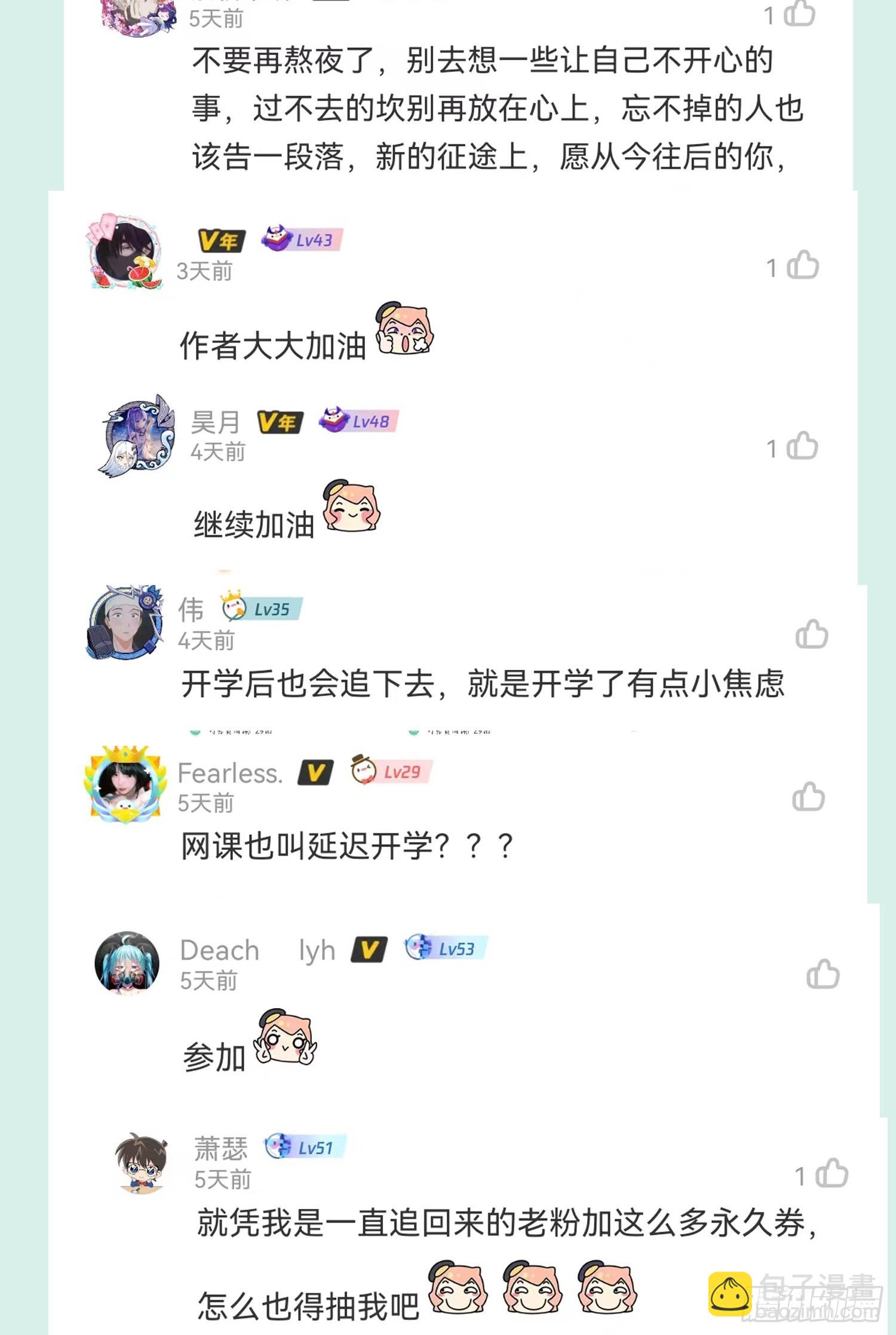
Task: Click the Lv29 fan badge next to Fearless.
Action: pyautogui.click(x=391, y=770)
